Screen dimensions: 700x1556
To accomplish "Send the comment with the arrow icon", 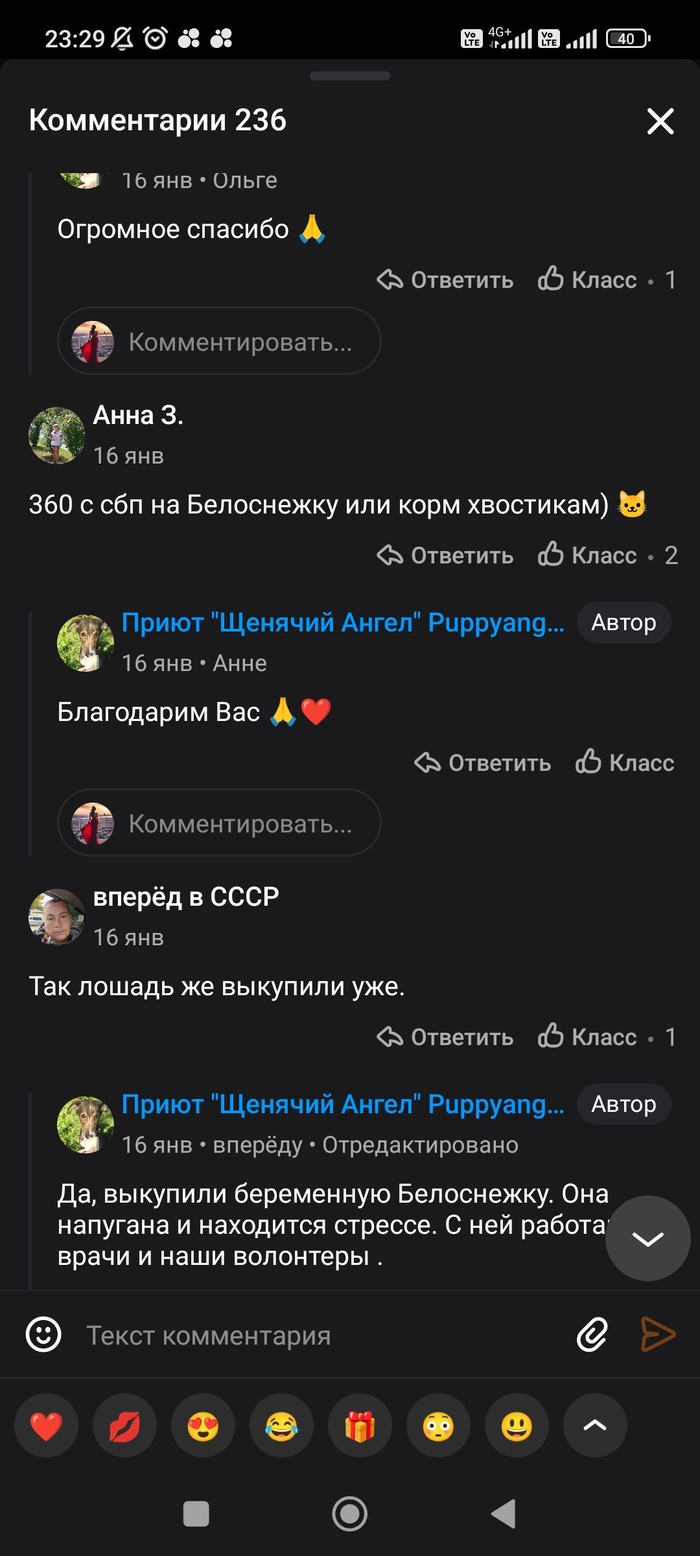I will coord(657,1334).
